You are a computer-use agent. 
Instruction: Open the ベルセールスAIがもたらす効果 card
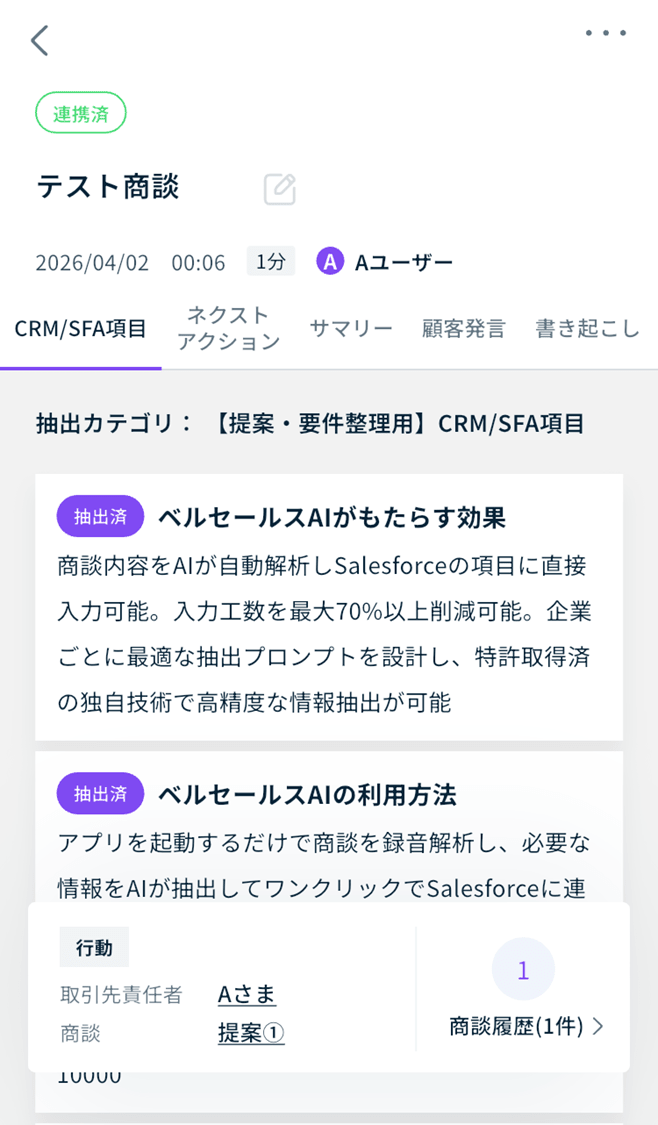[x=329, y=608]
